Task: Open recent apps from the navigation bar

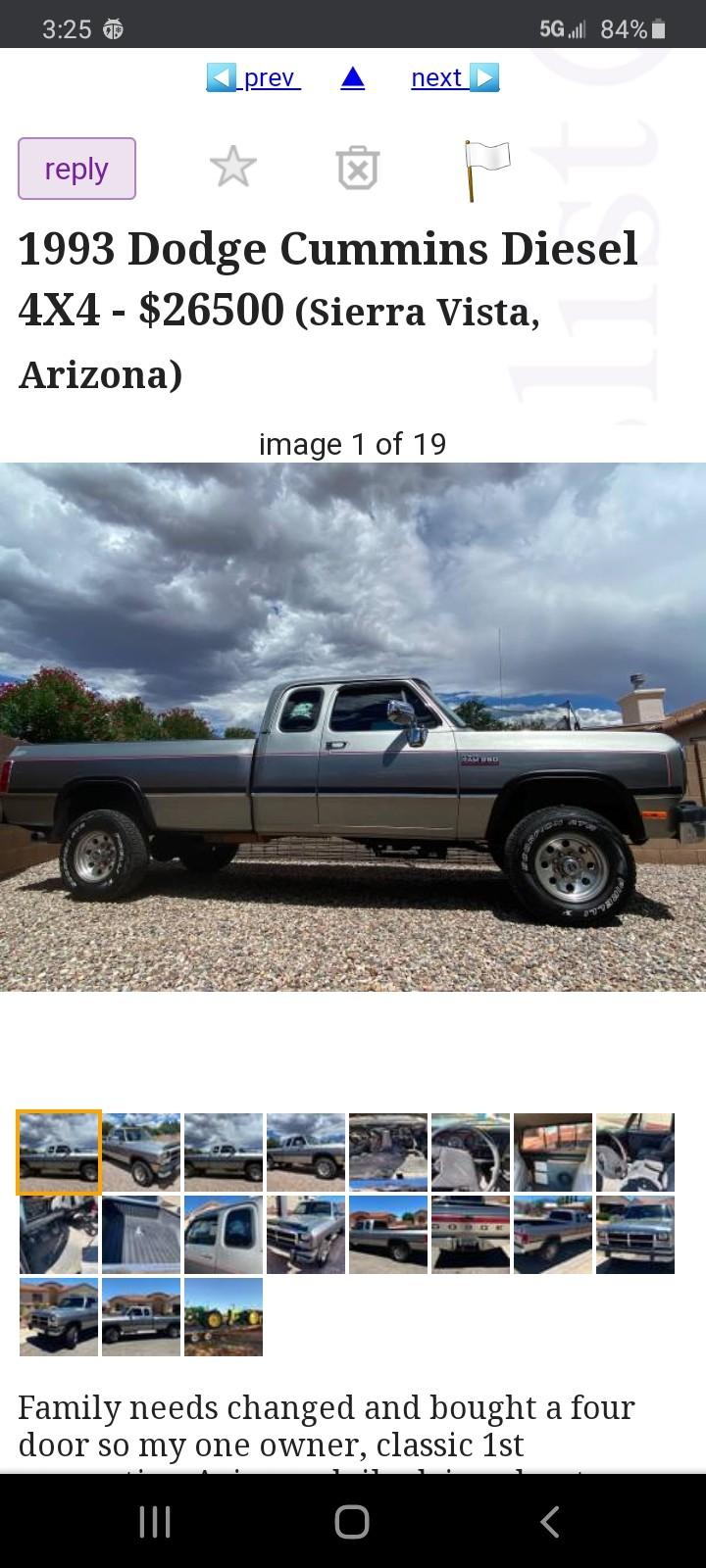Action: (155, 1521)
